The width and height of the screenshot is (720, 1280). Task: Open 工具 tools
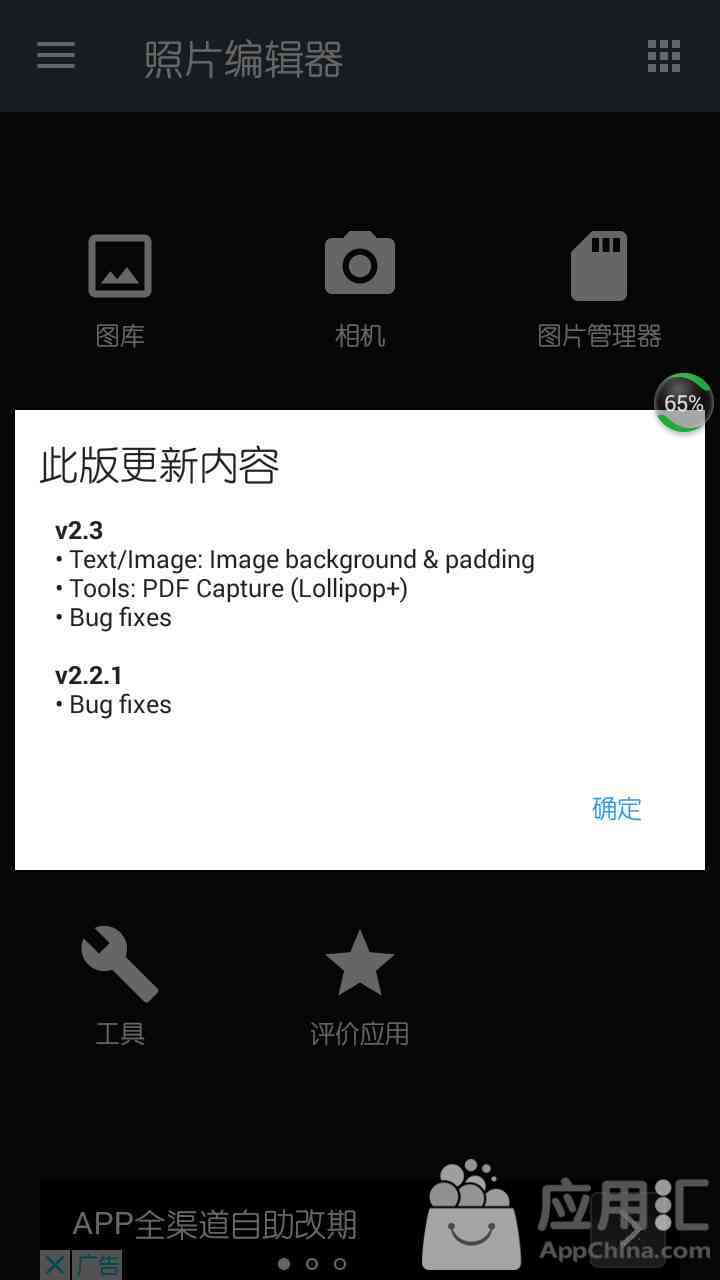pos(120,985)
